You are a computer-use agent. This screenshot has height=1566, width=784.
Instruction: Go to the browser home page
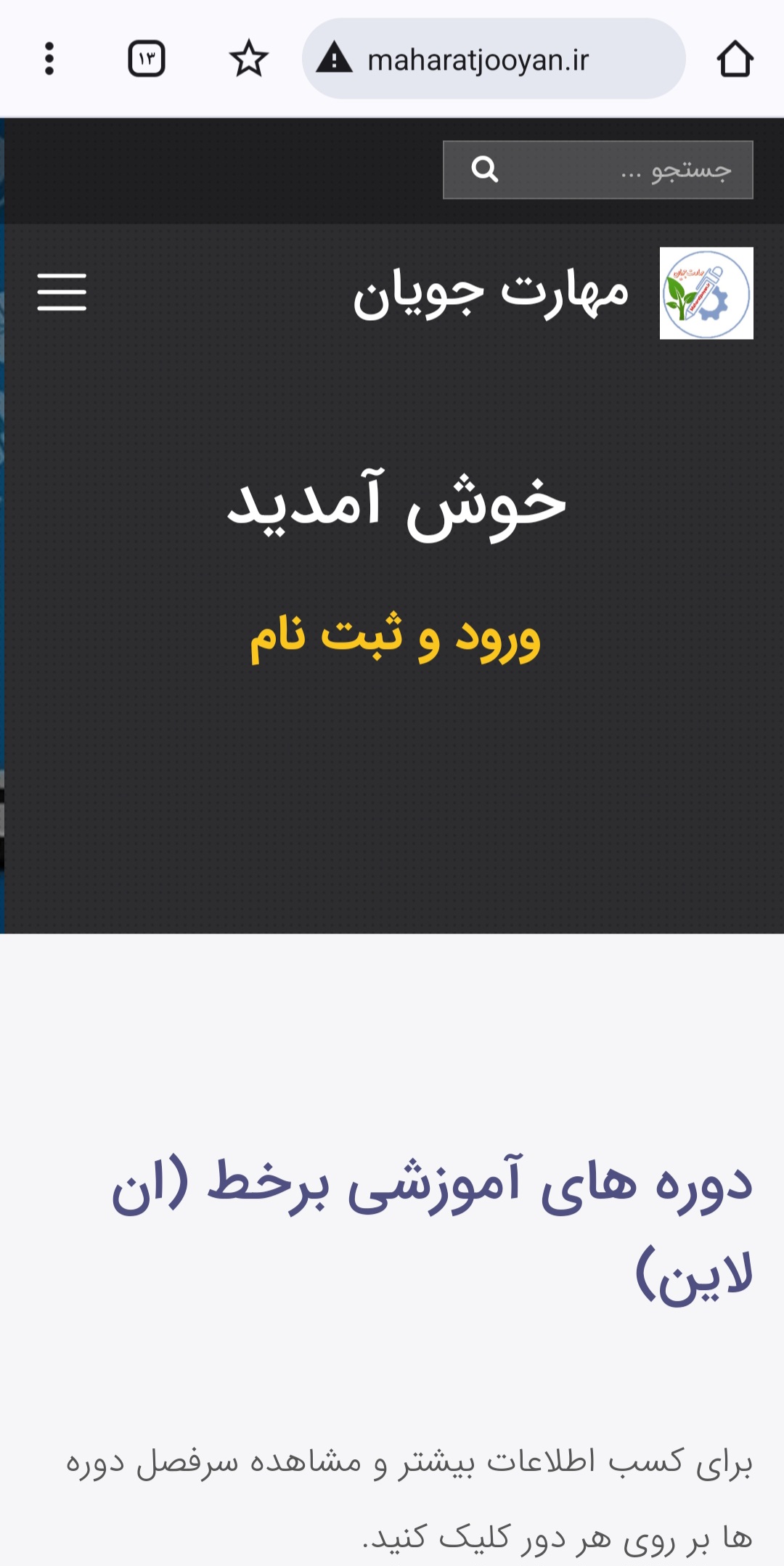click(x=735, y=59)
